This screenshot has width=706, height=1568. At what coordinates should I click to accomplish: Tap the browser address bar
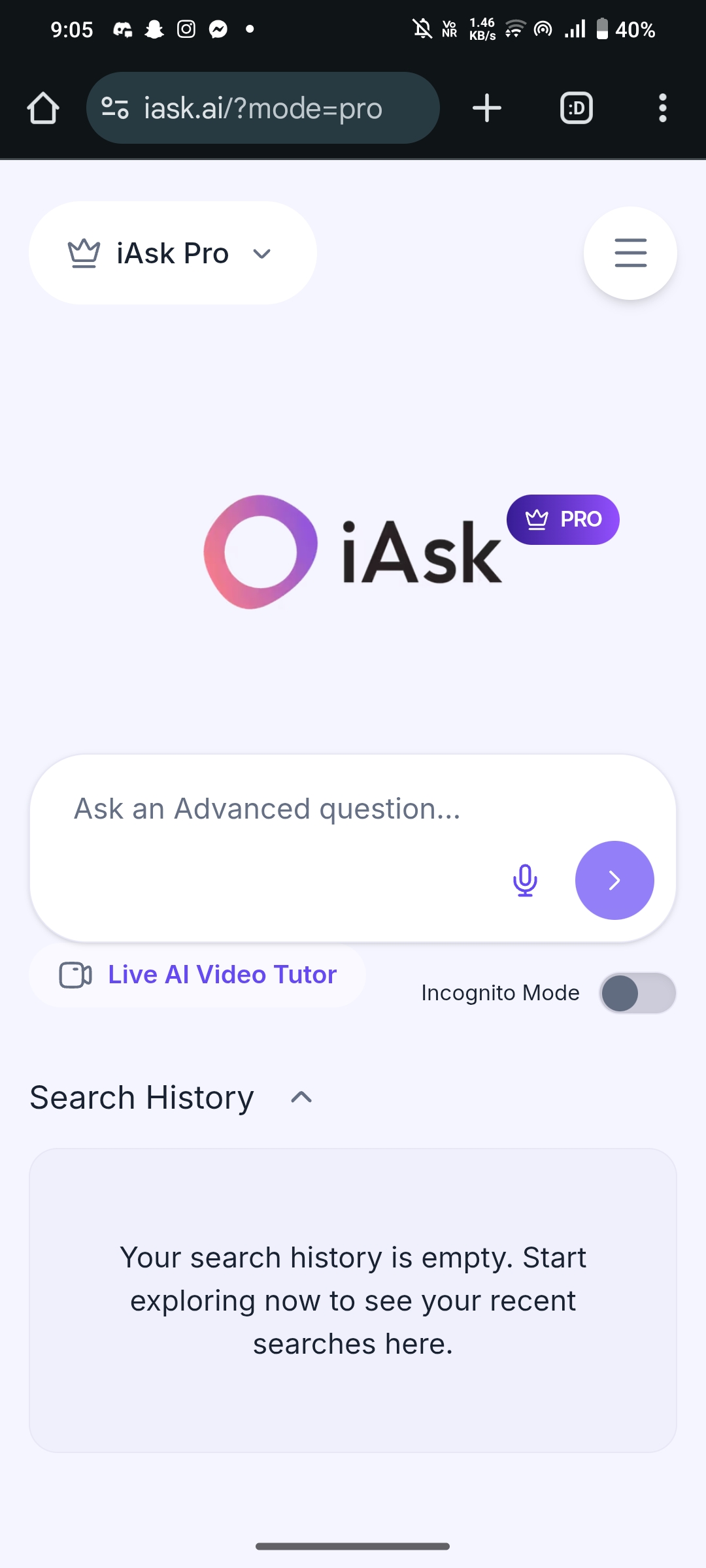tap(263, 108)
